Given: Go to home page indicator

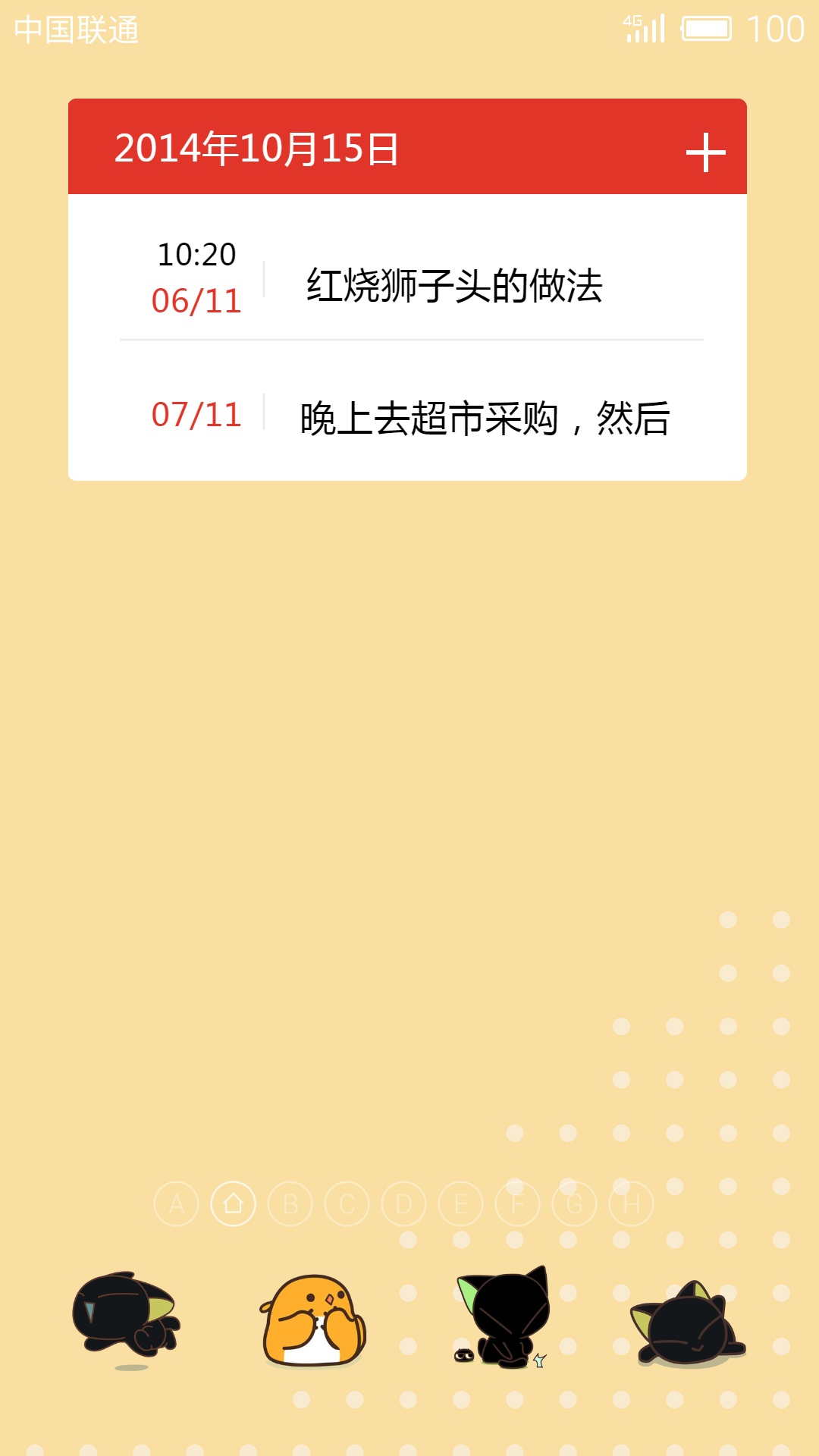Looking at the screenshot, I should pyautogui.click(x=234, y=1204).
